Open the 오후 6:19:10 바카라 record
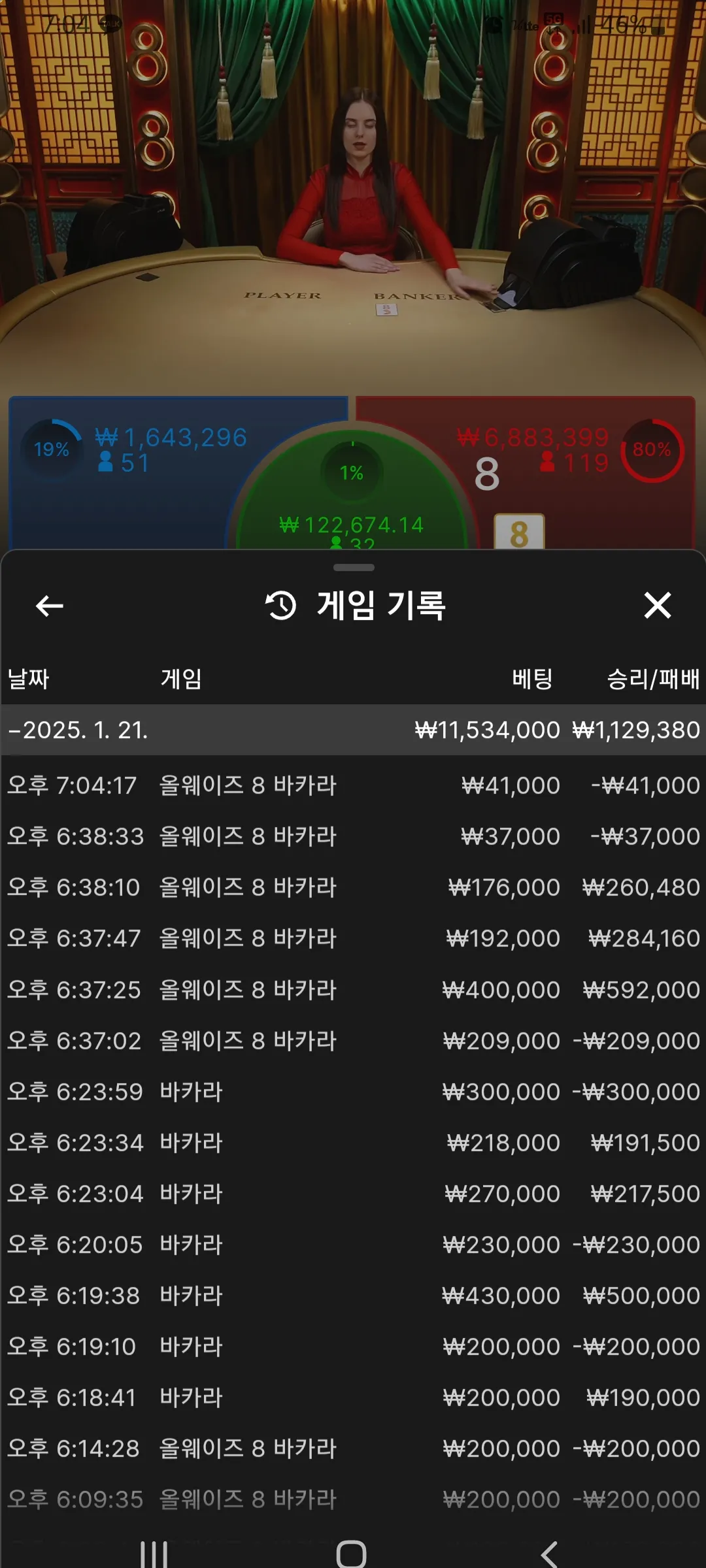The width and height of the screenshot is (706, 1568). tap(353, 1347)
